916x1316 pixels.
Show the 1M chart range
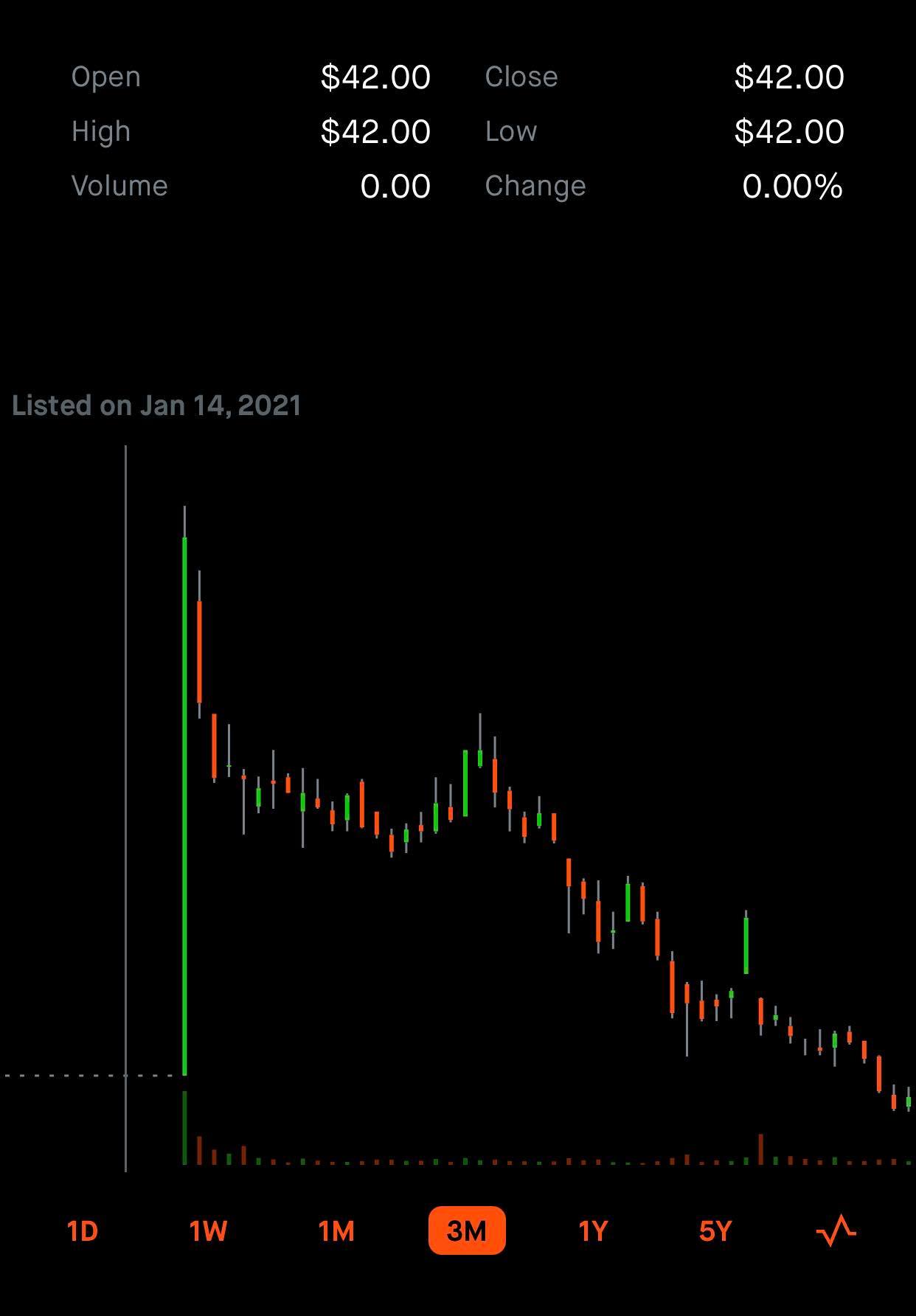point(336,1231)
